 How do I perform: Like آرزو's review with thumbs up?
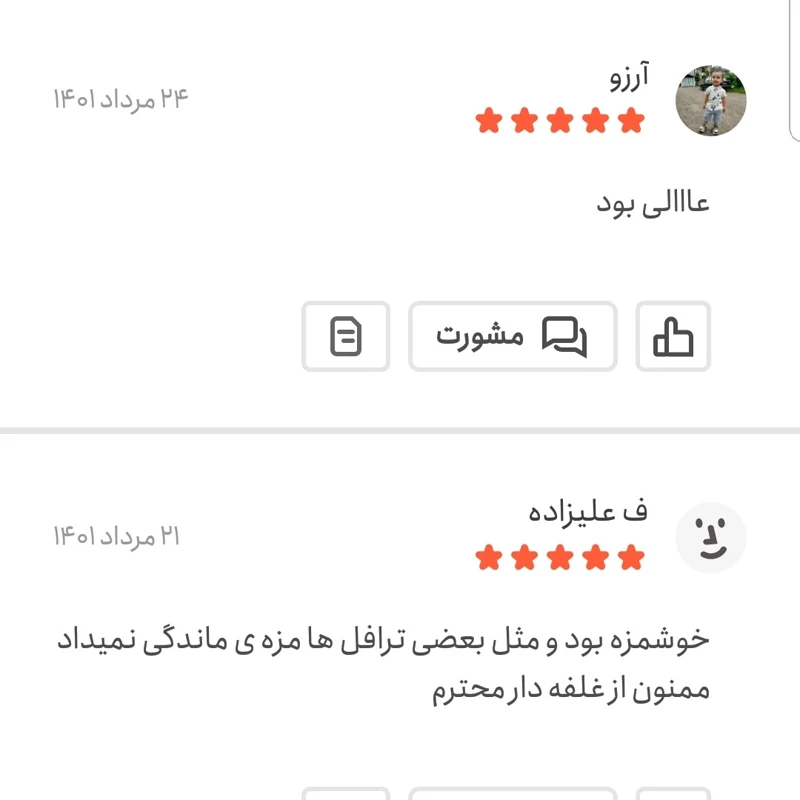pos(673,336)
